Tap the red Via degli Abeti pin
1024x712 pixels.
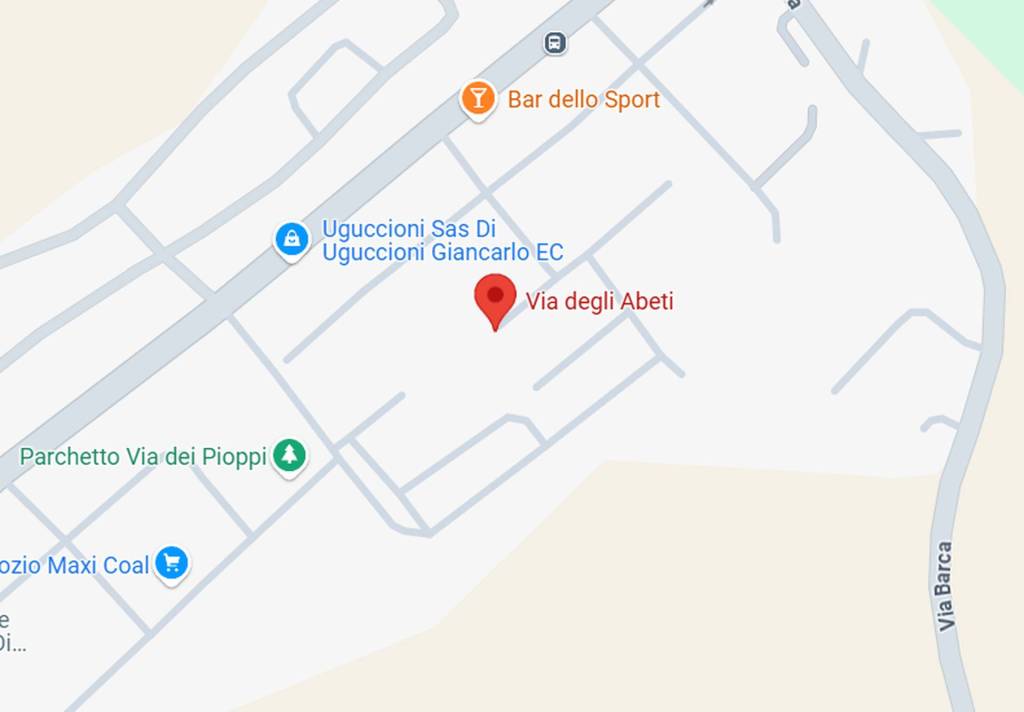[494, 297]
